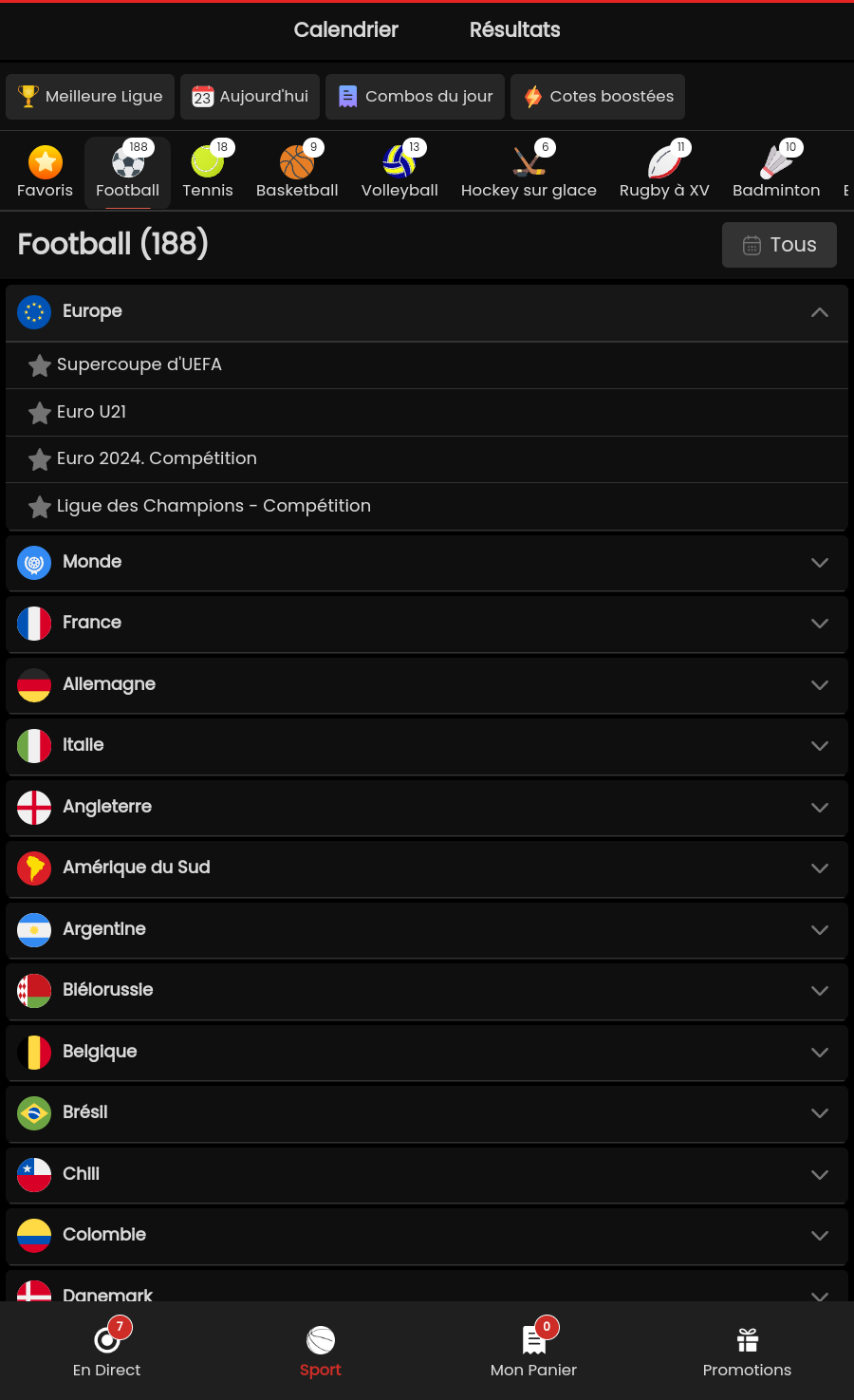
Task: Select the Meilleure Ligue chip
Action: [x=90, y=97]
